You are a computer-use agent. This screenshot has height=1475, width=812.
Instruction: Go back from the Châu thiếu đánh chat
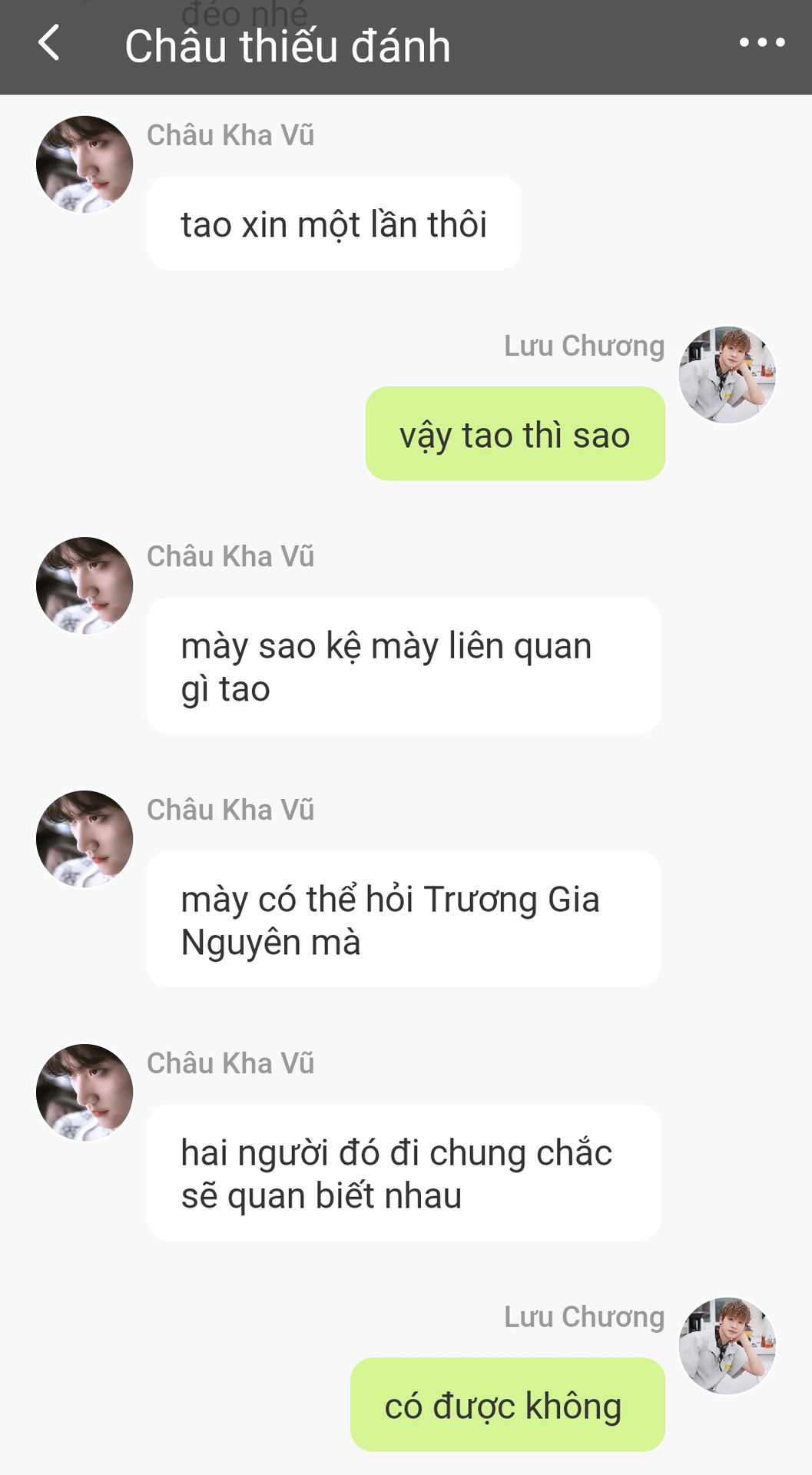pyautogui.click(x=49, y=43)
